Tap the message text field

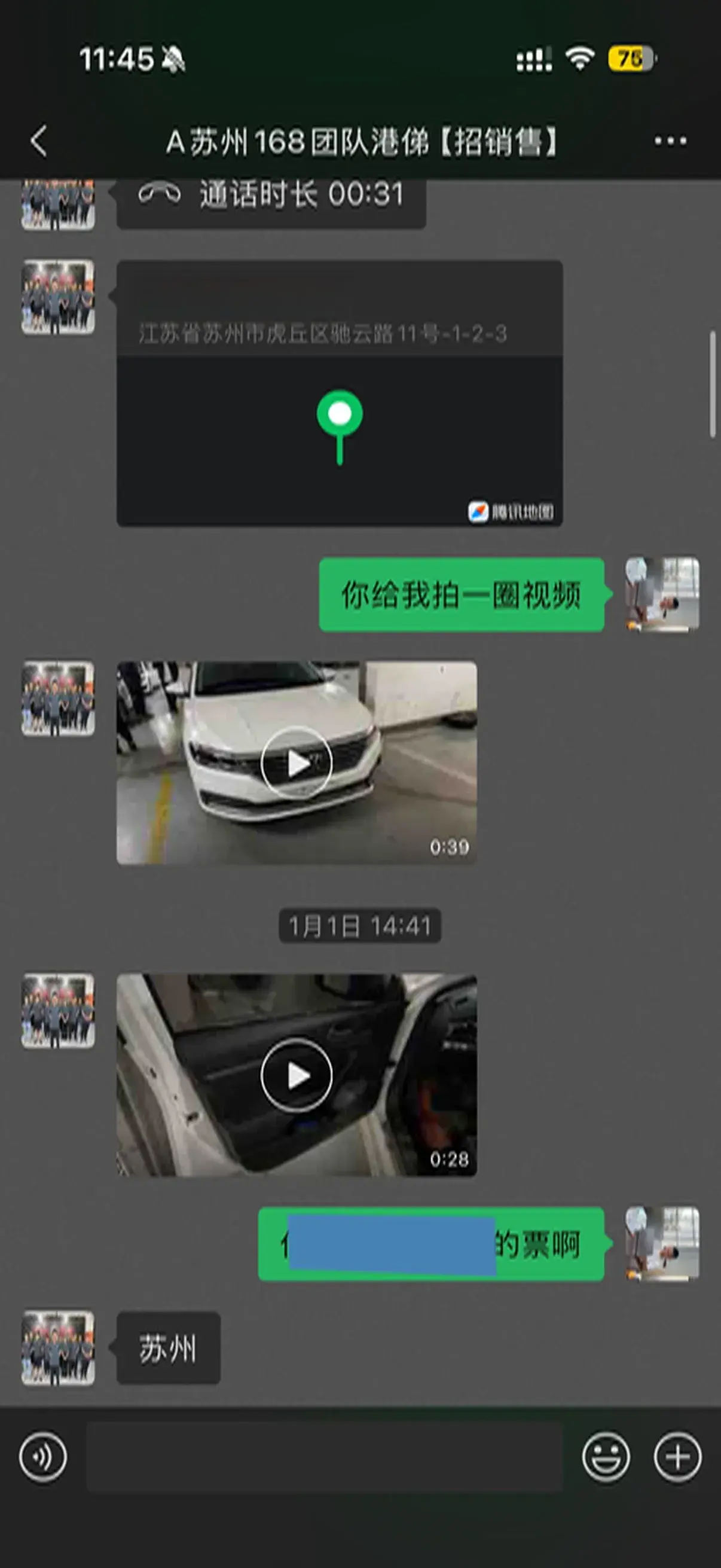coord(324,1457)
